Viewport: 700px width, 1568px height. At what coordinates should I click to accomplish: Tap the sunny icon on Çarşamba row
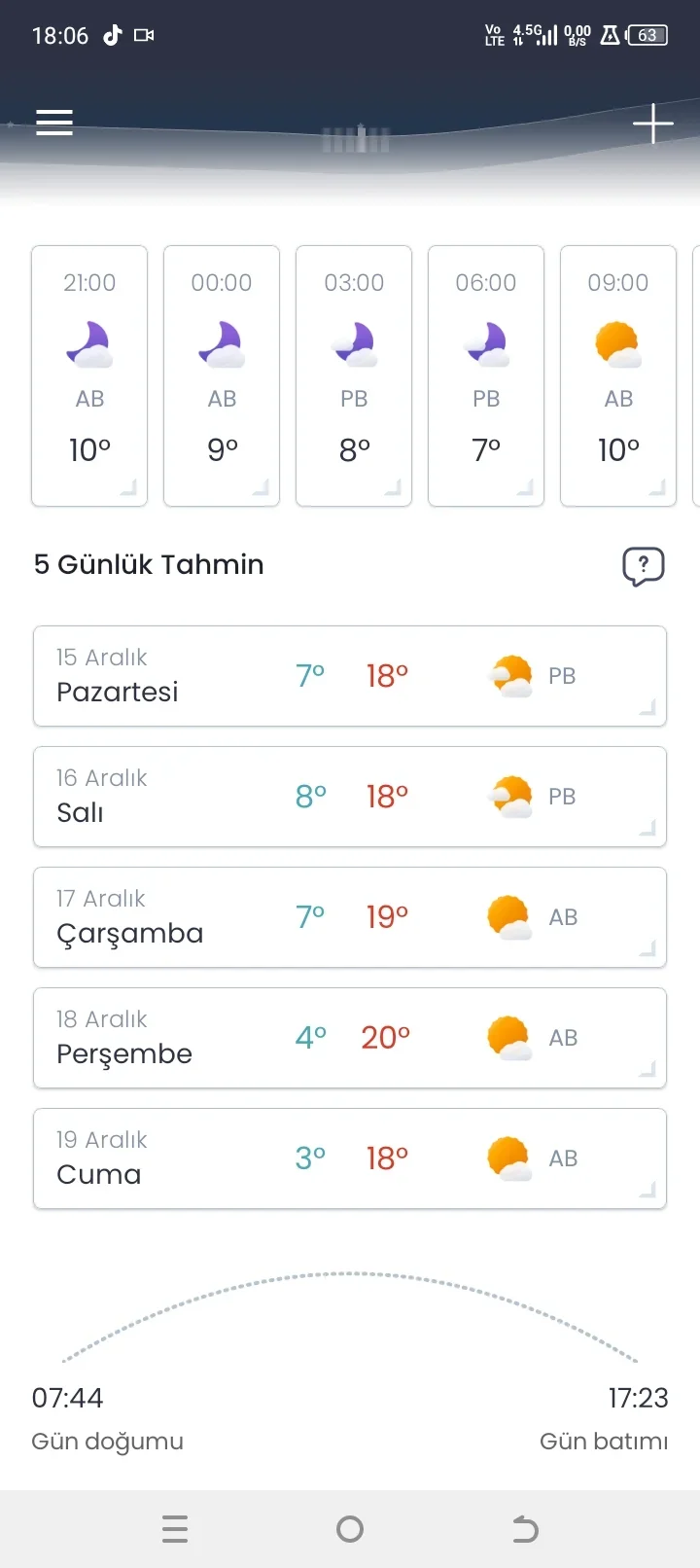pos(507,916)
